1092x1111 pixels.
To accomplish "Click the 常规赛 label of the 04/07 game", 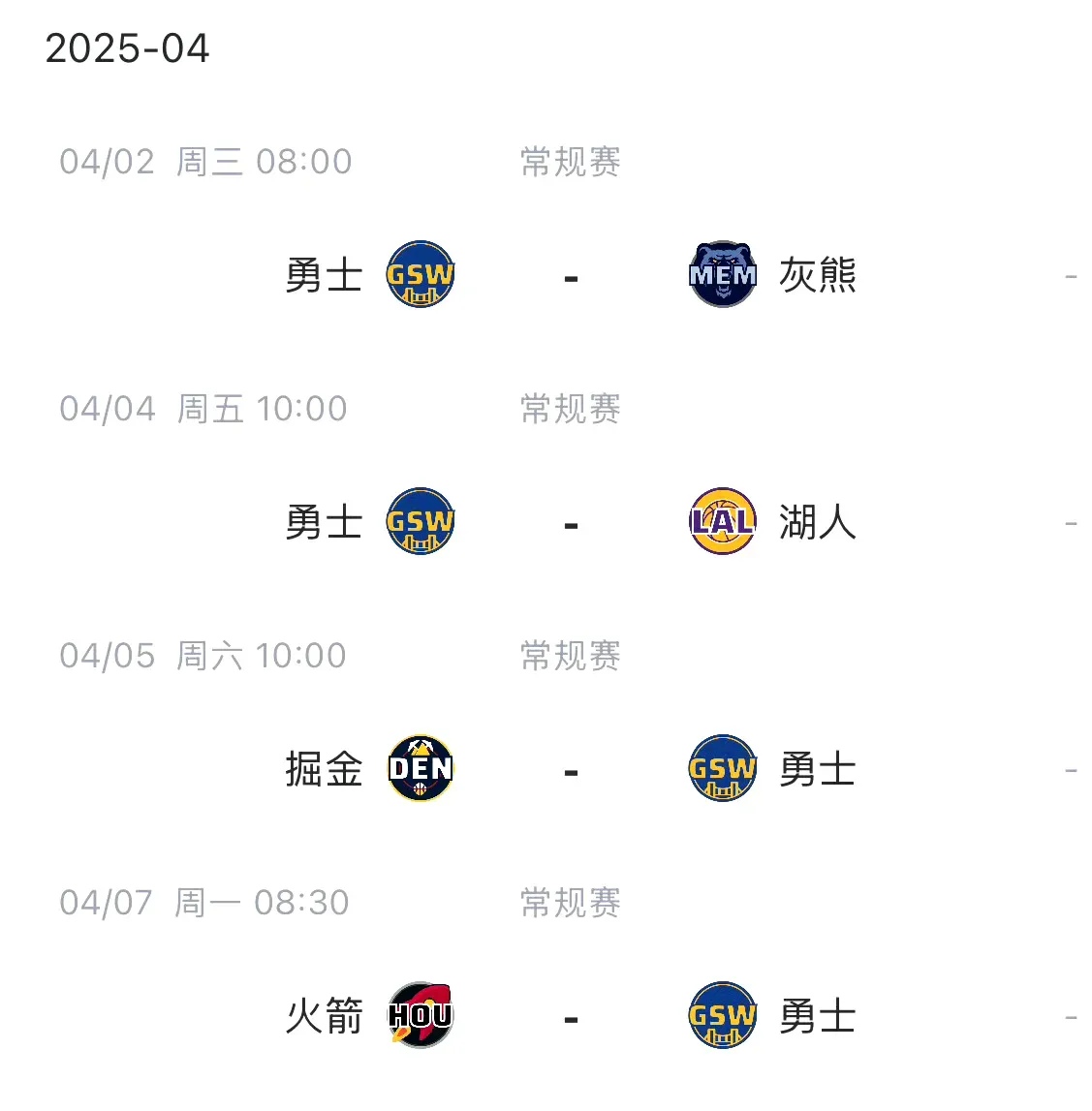I will pos(568,903).
